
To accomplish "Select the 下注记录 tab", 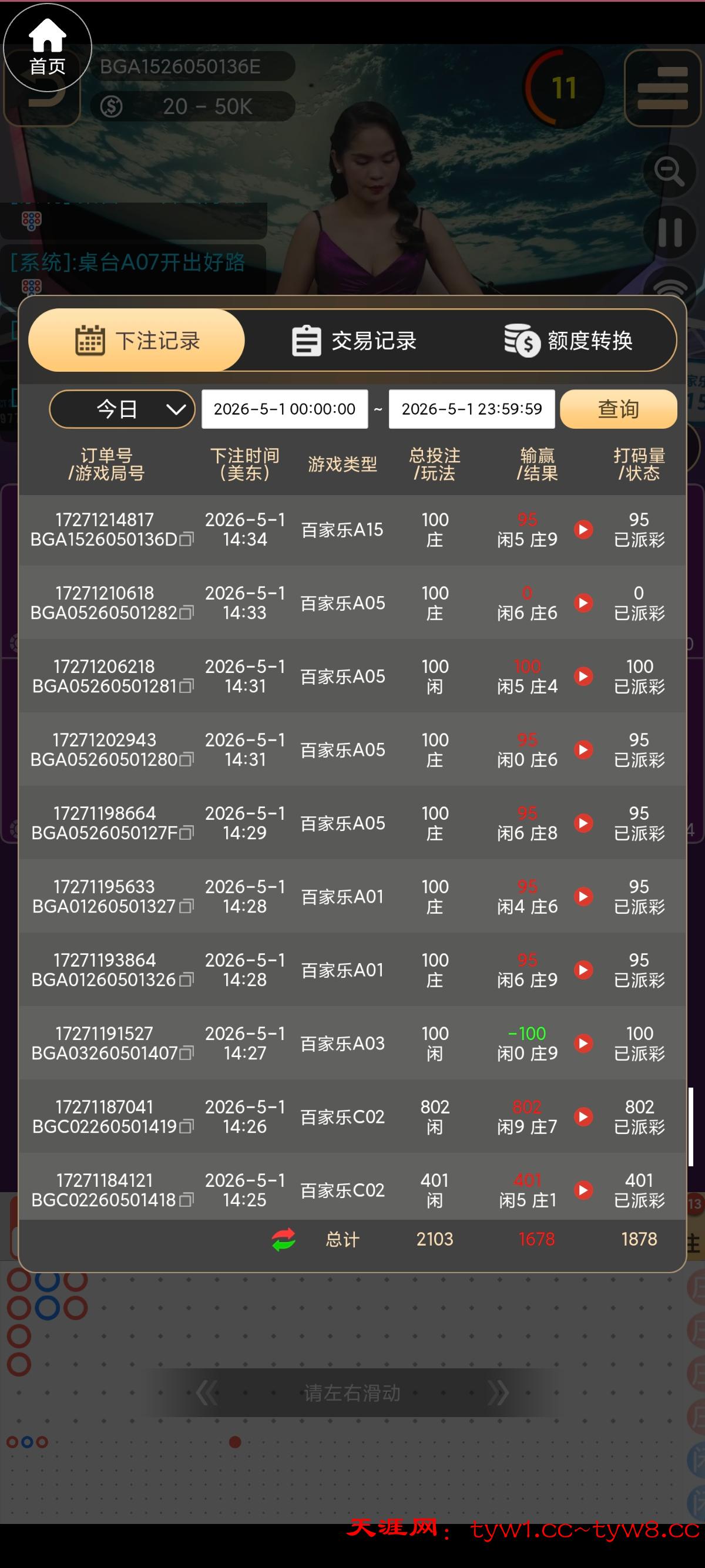I will [x=137, y=340].
